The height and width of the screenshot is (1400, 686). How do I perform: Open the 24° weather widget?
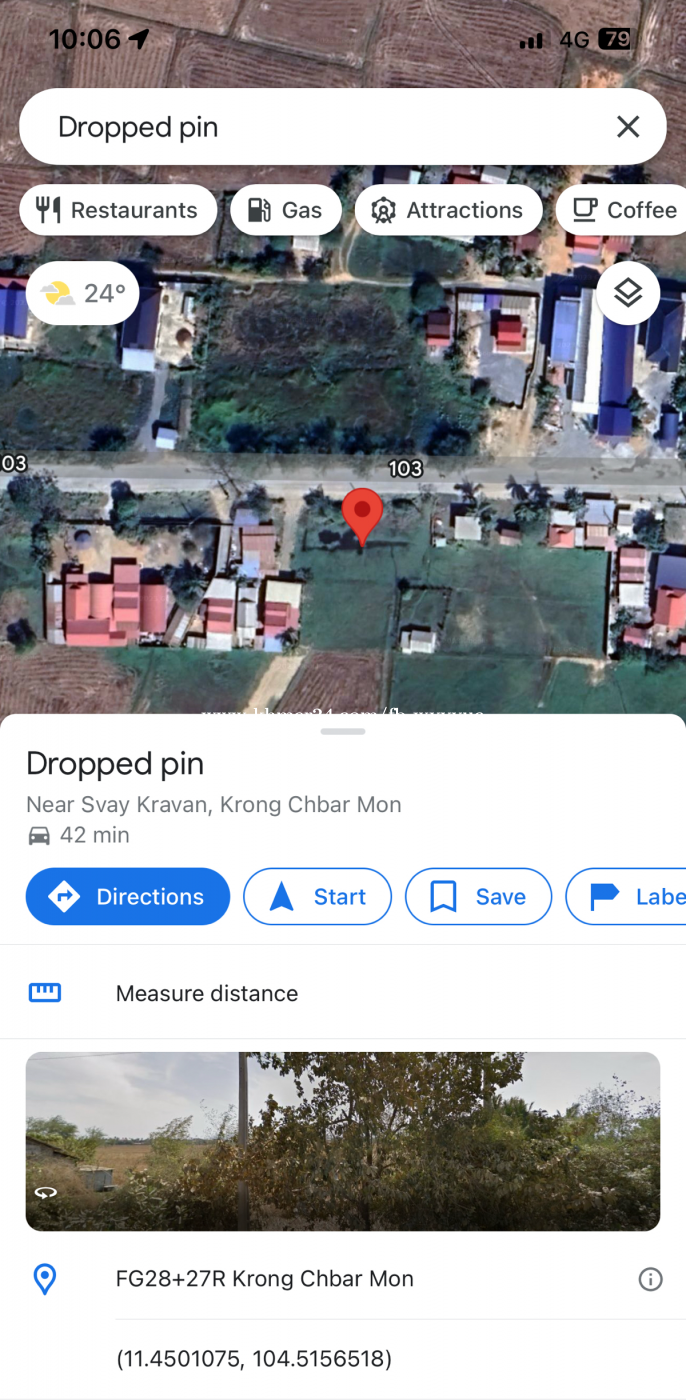[83, 293]
